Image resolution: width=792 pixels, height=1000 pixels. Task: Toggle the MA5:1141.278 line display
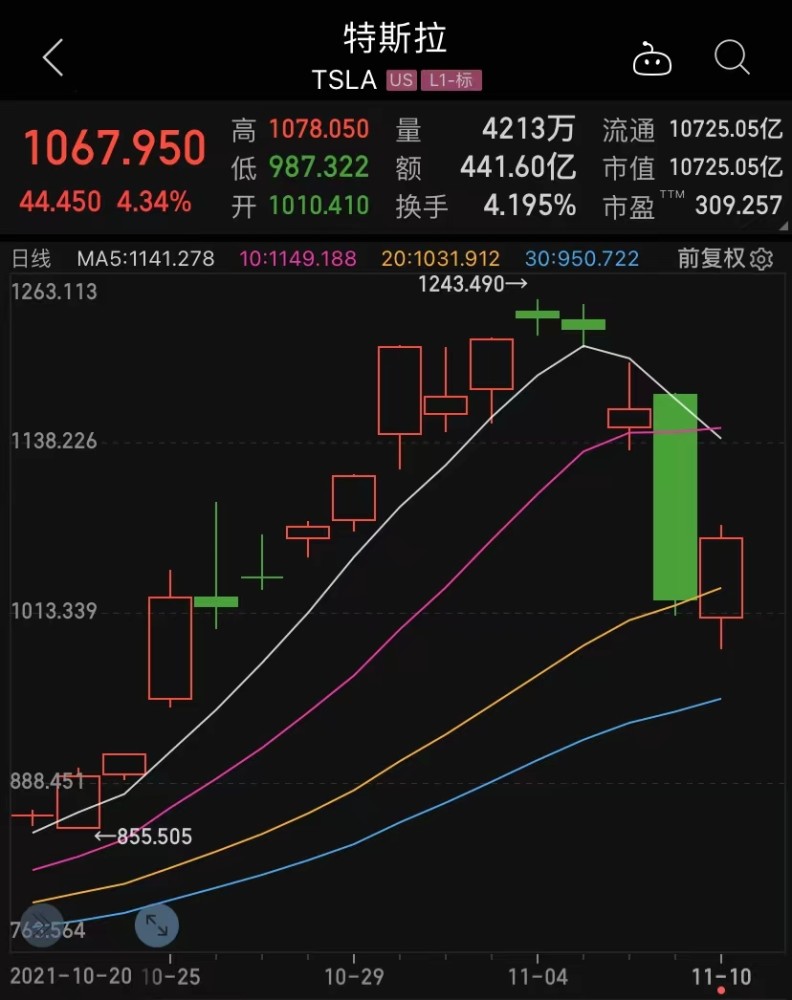[145, 258]
